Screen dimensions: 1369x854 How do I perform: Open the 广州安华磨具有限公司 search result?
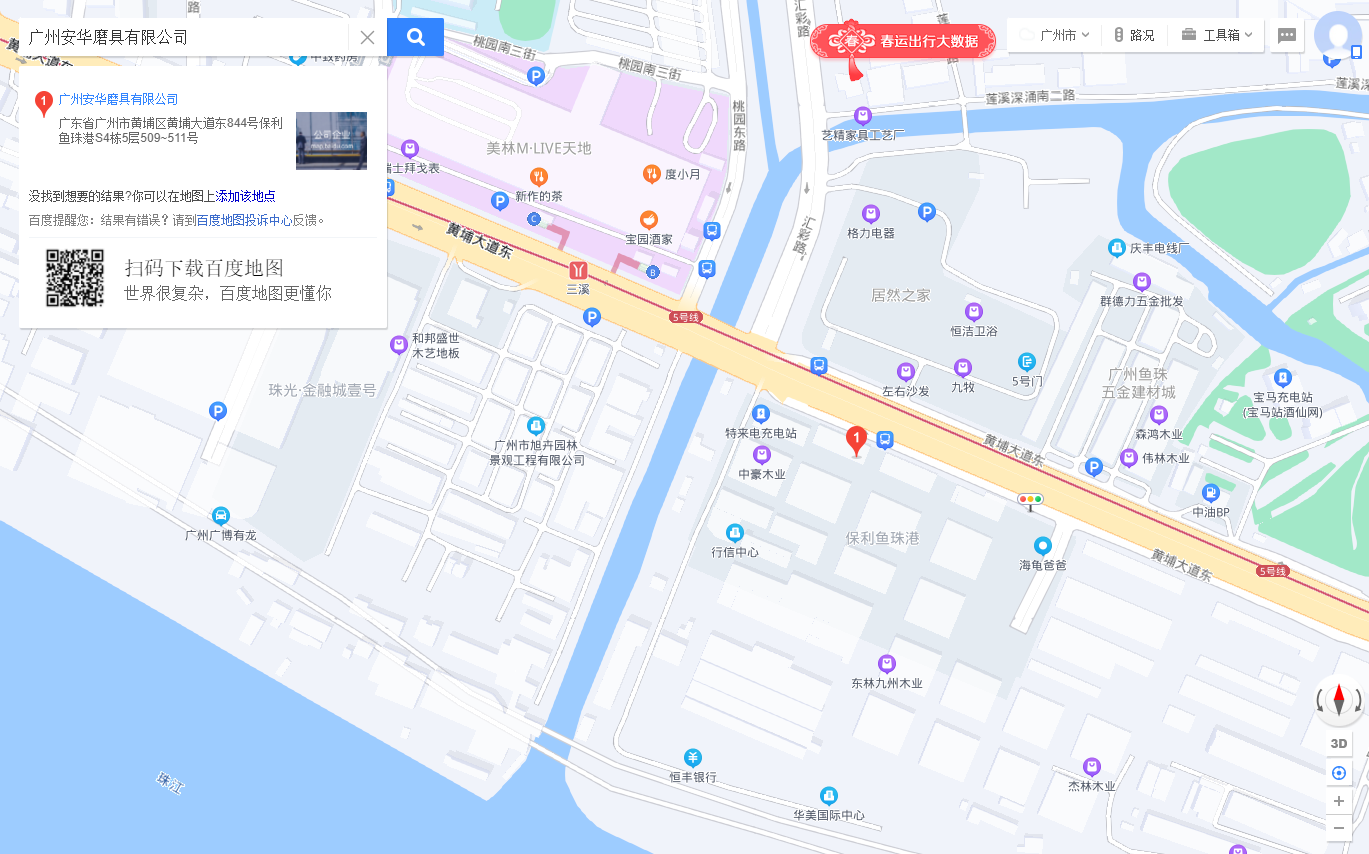pos(118,99)
